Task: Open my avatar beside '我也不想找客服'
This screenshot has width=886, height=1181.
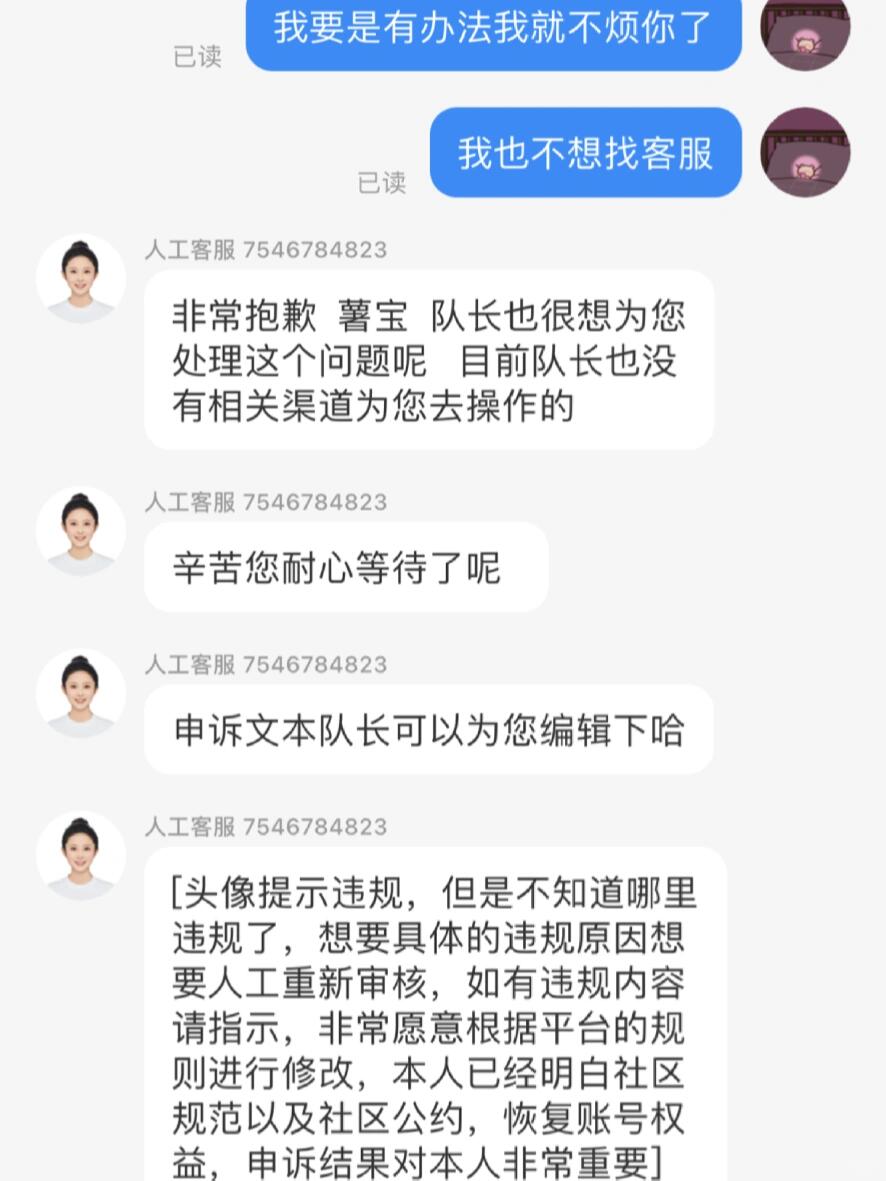Action: (x=805, y=152)
